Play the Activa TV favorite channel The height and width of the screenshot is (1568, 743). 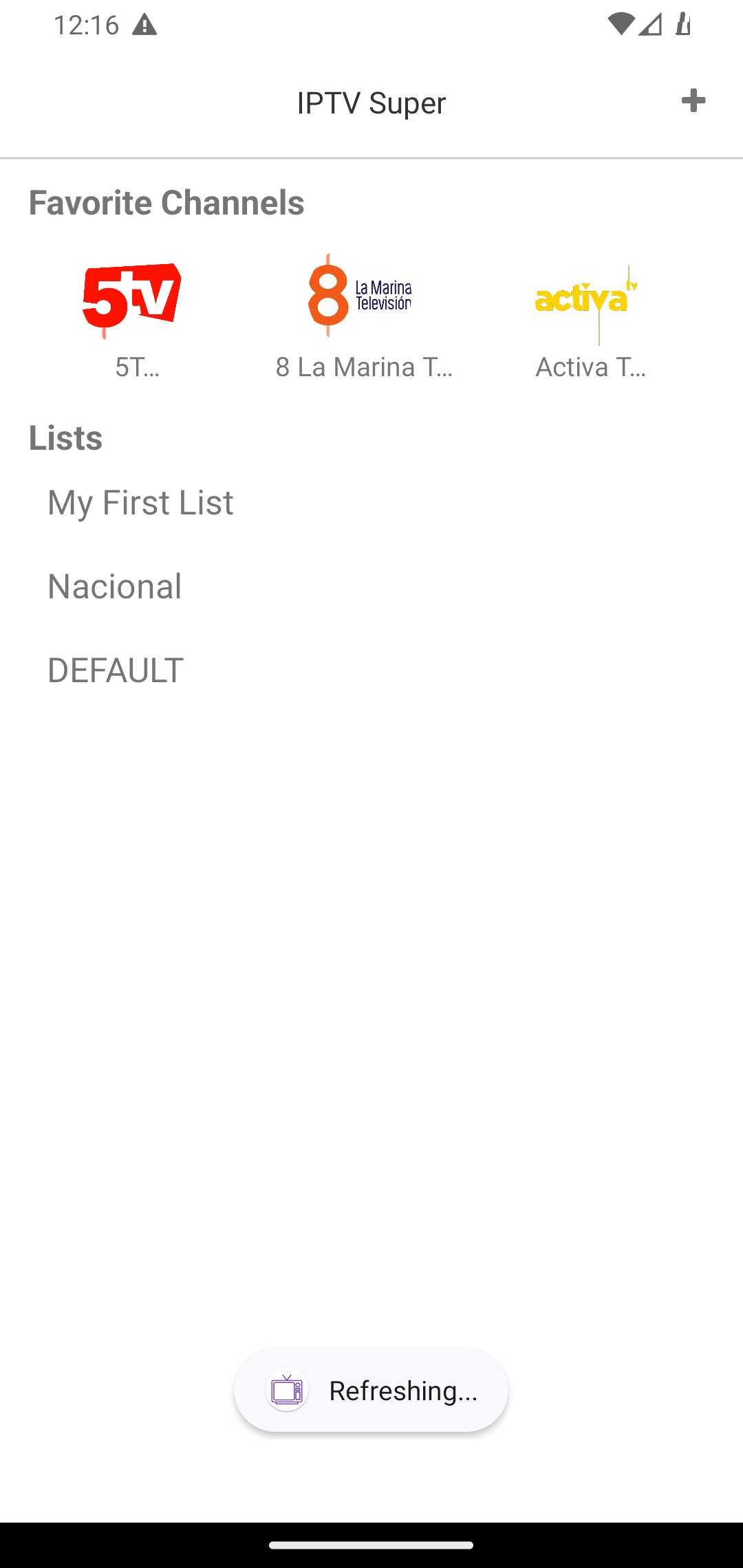590,316
